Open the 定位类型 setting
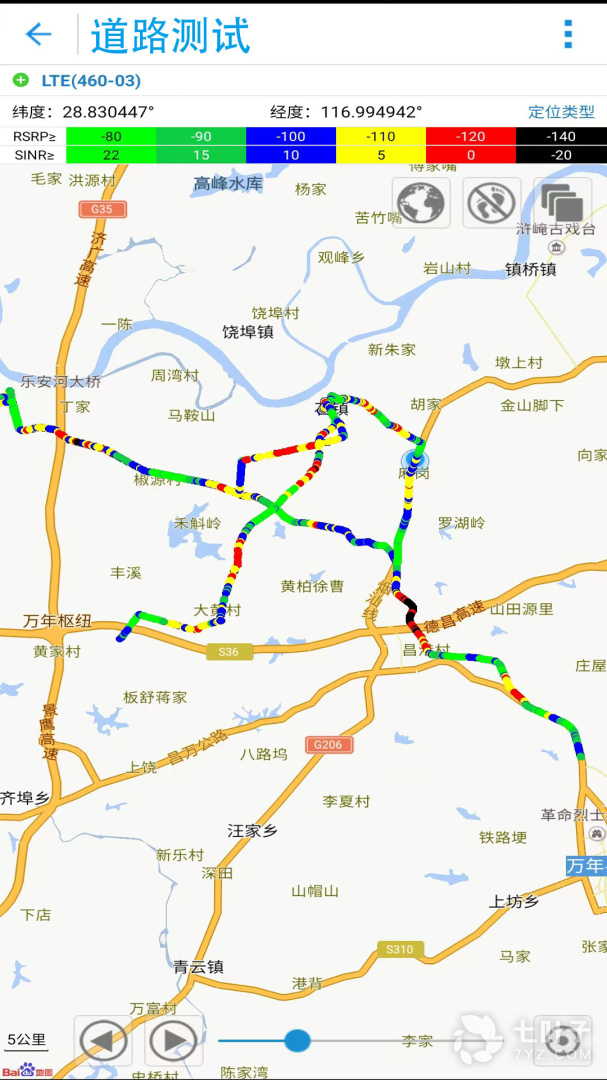The image size is (607, 1080). tap(561, 112)
